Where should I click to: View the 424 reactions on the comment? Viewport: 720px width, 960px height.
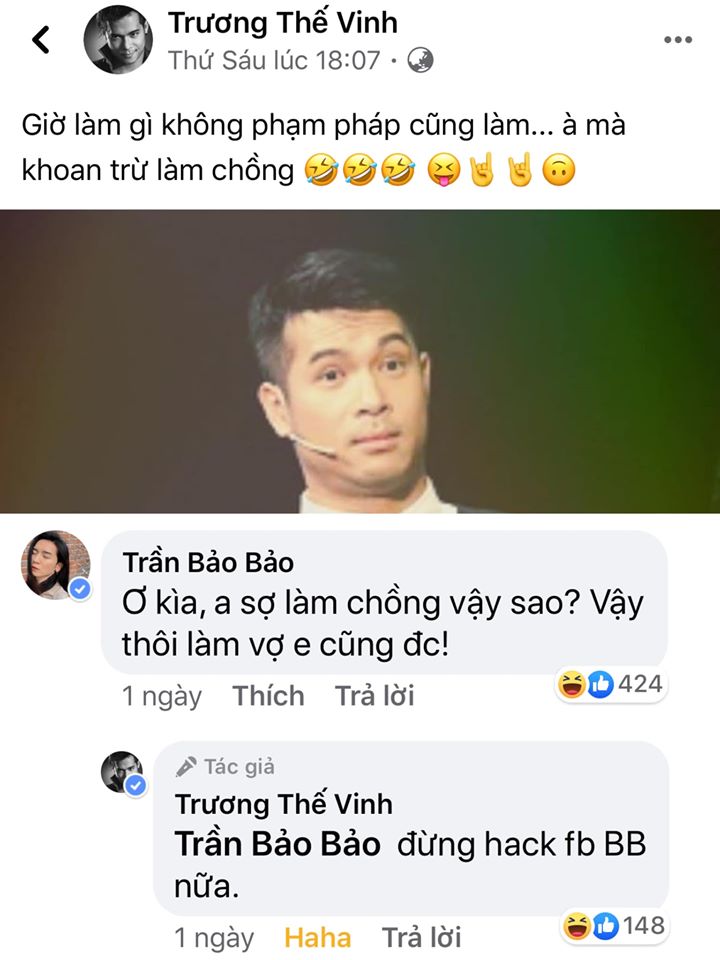613,684
